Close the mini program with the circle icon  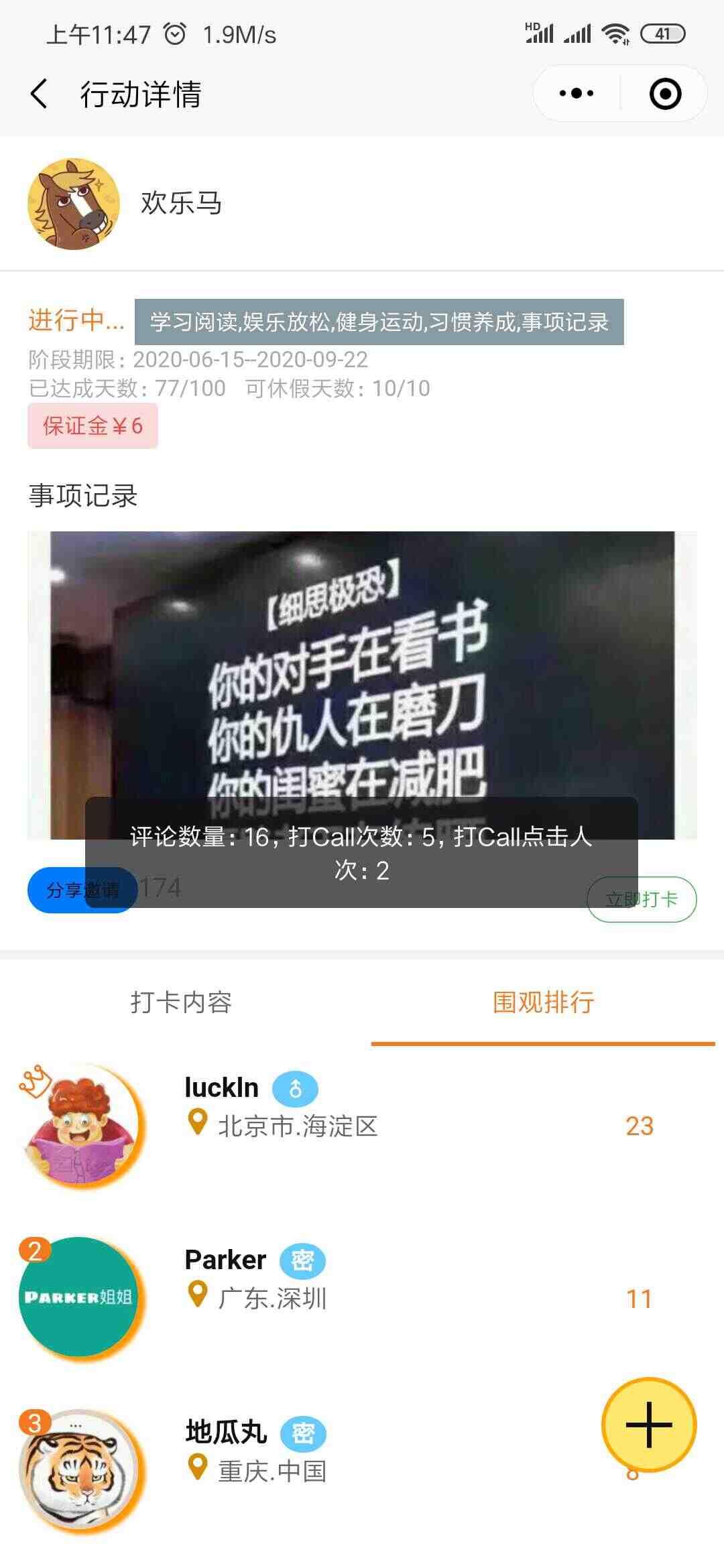(665, 94)
